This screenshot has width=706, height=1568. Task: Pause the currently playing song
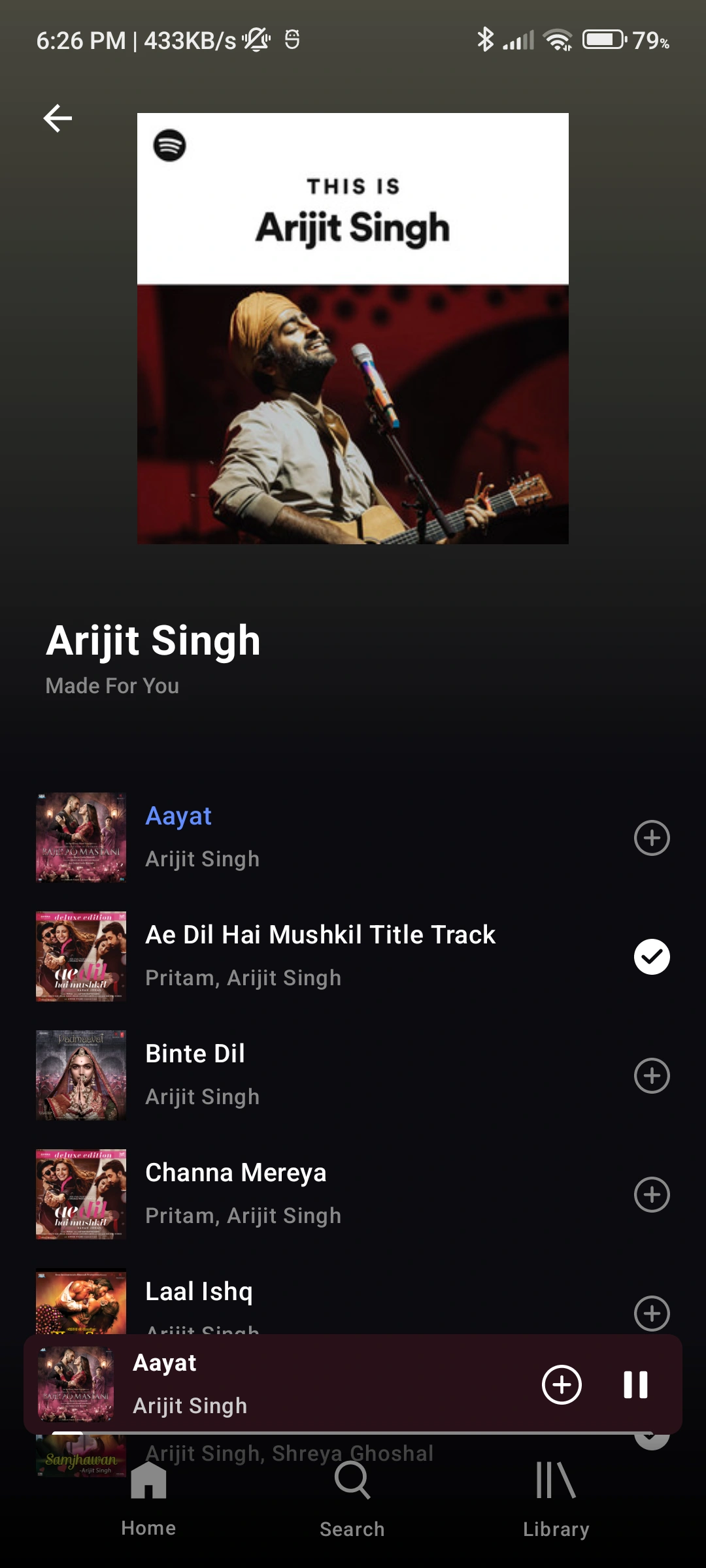(635, 1384)
